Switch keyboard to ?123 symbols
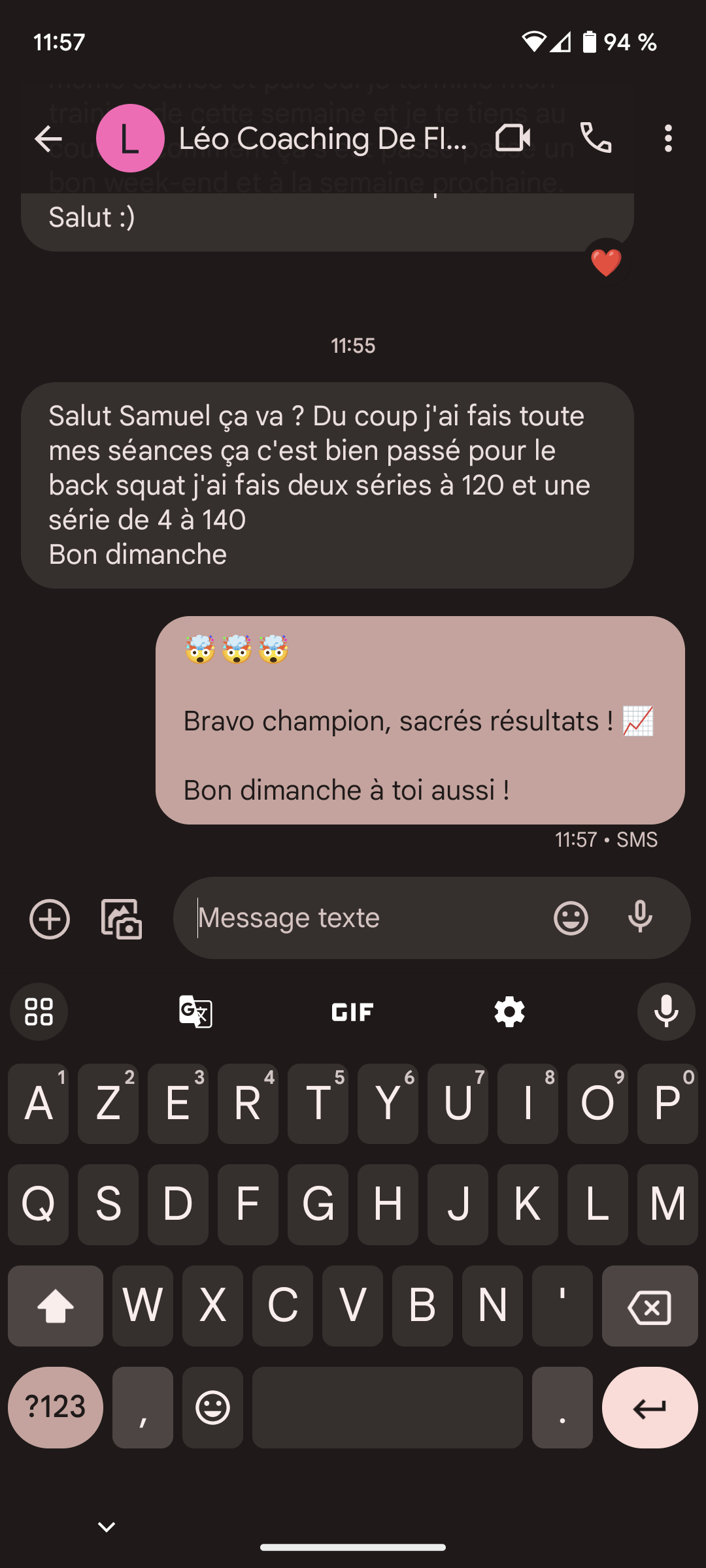The width and height of the screenshot is (706, 1568). click(56, 1407)
